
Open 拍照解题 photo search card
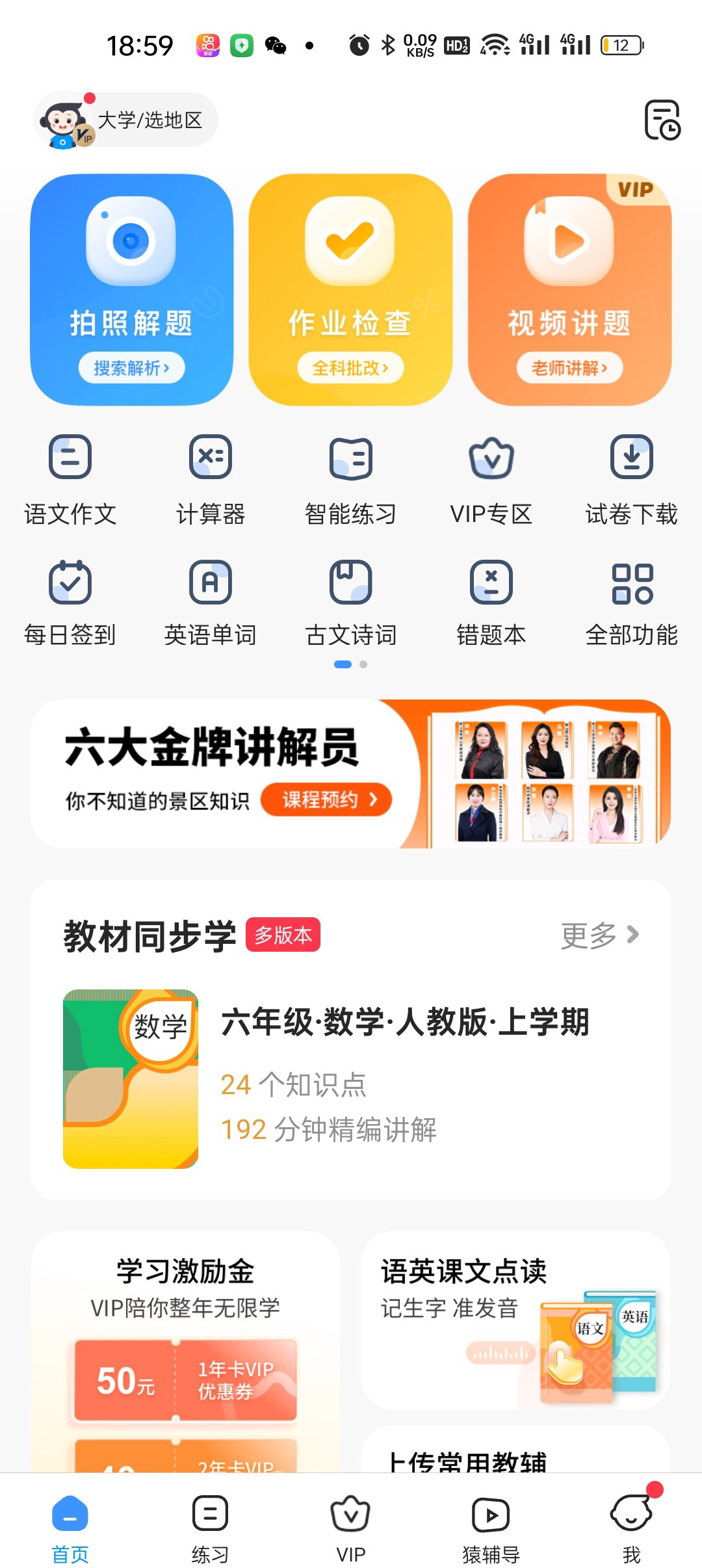click(131, 289)
